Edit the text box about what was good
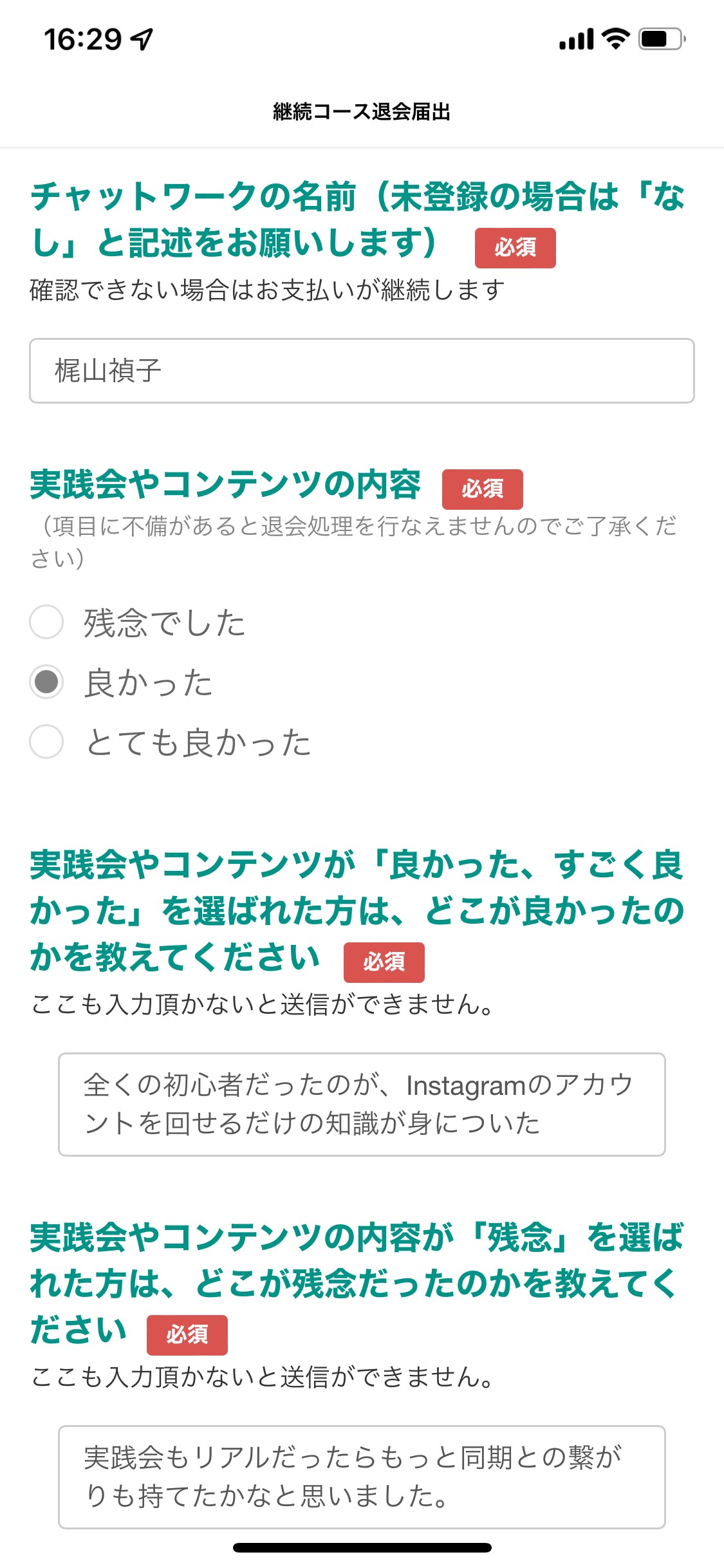 click(362, 1104)
